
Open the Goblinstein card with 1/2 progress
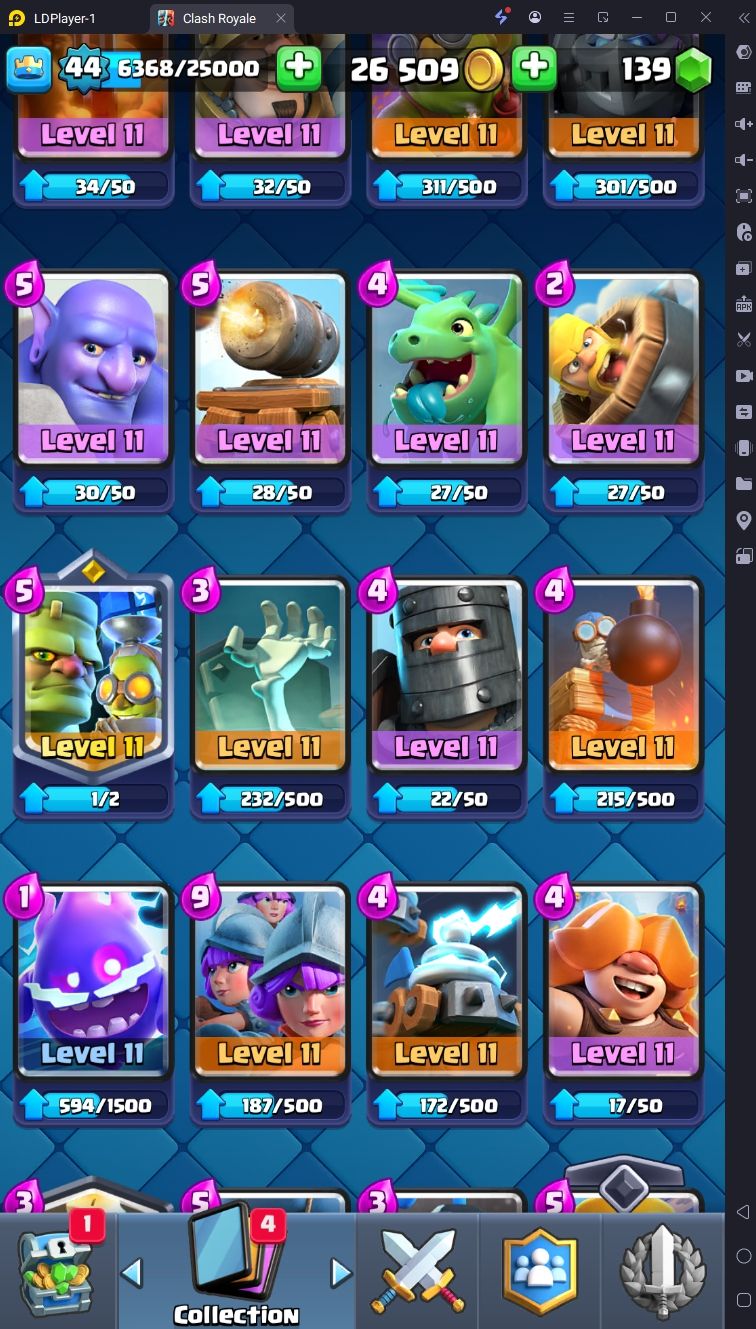click(93, 690)
